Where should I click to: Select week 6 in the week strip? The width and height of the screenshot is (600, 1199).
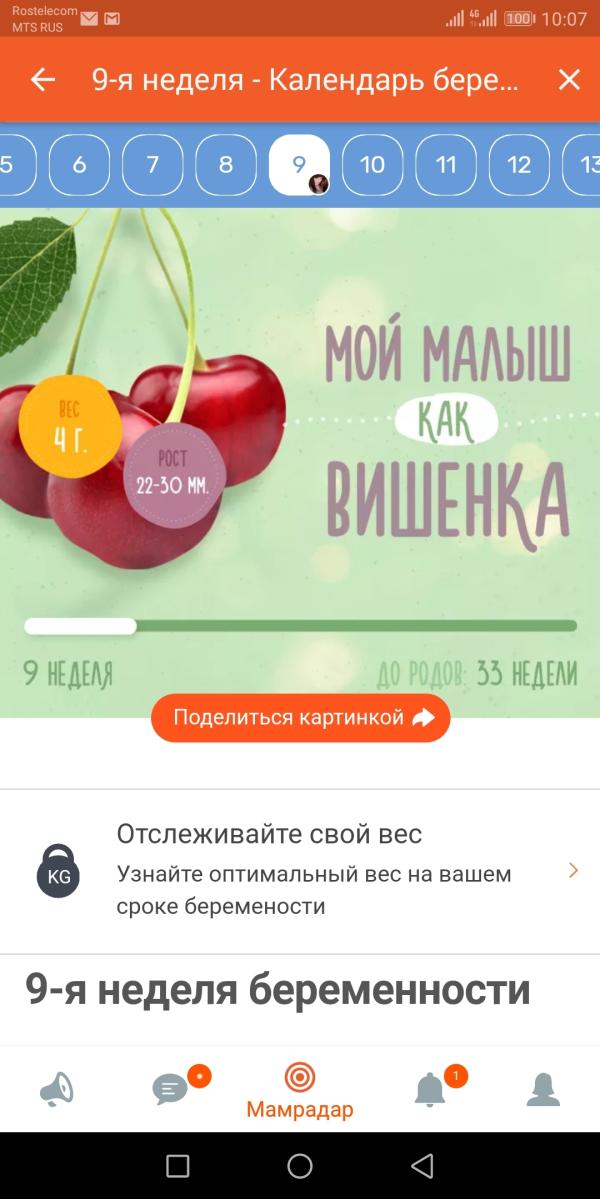click(x=79, y=165)
